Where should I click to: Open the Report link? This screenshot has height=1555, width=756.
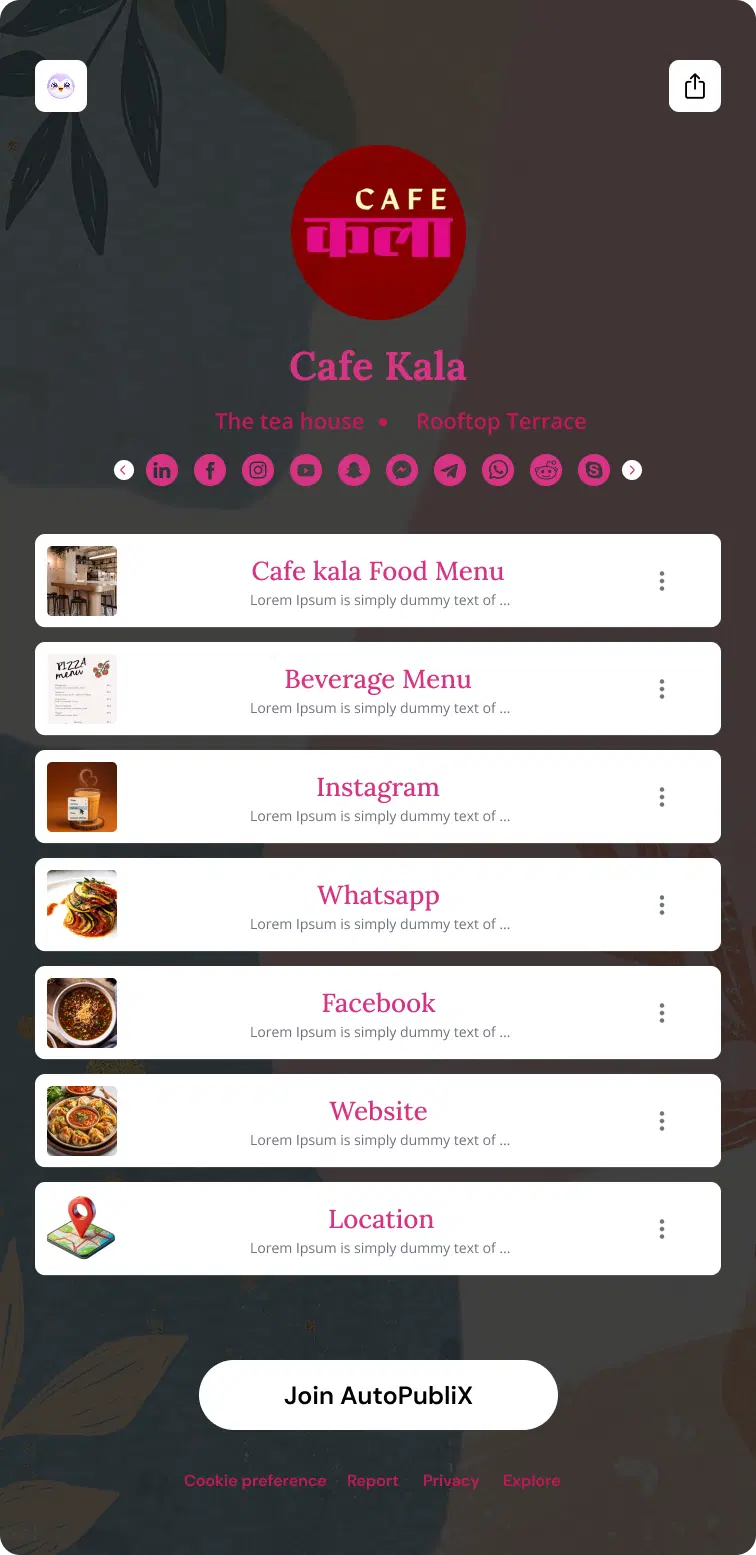373,1481
